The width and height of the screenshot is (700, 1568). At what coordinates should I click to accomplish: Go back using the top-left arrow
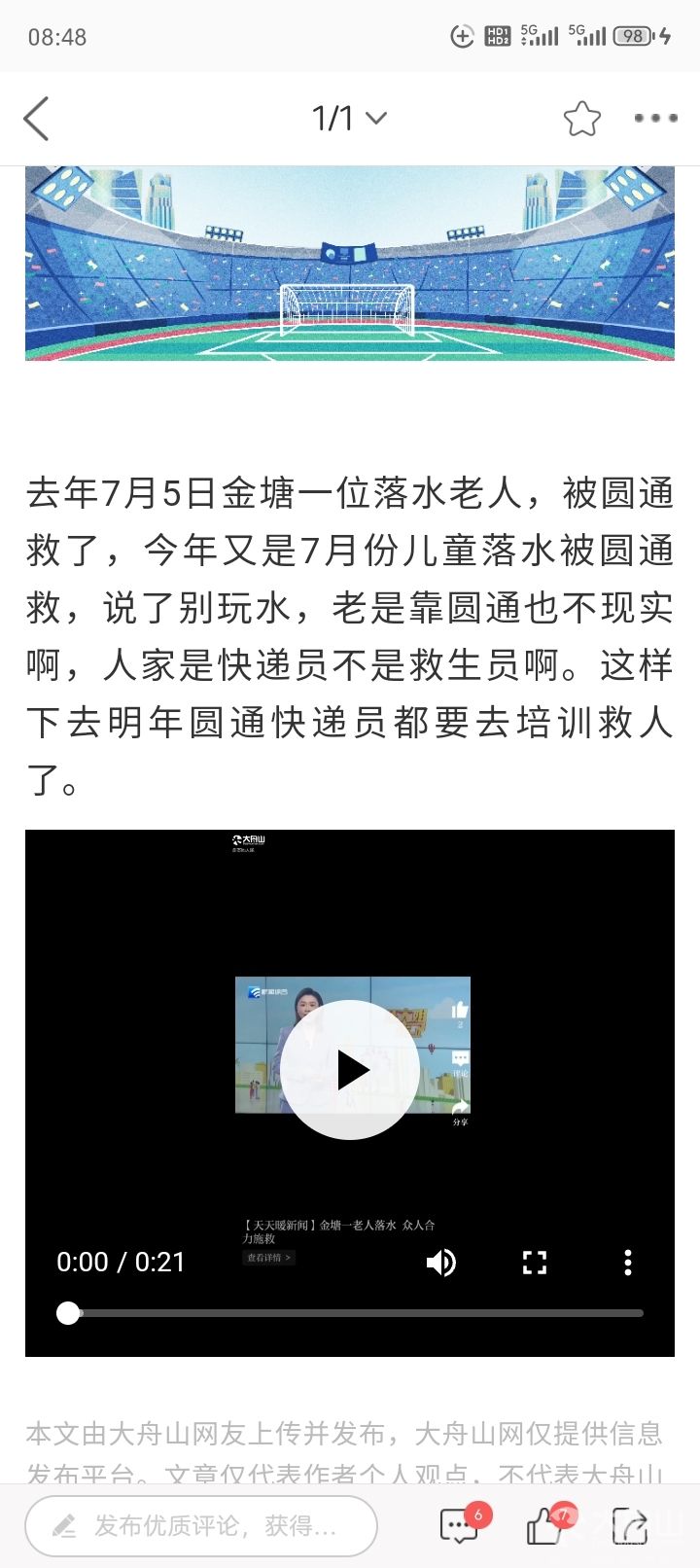[37, 119]
